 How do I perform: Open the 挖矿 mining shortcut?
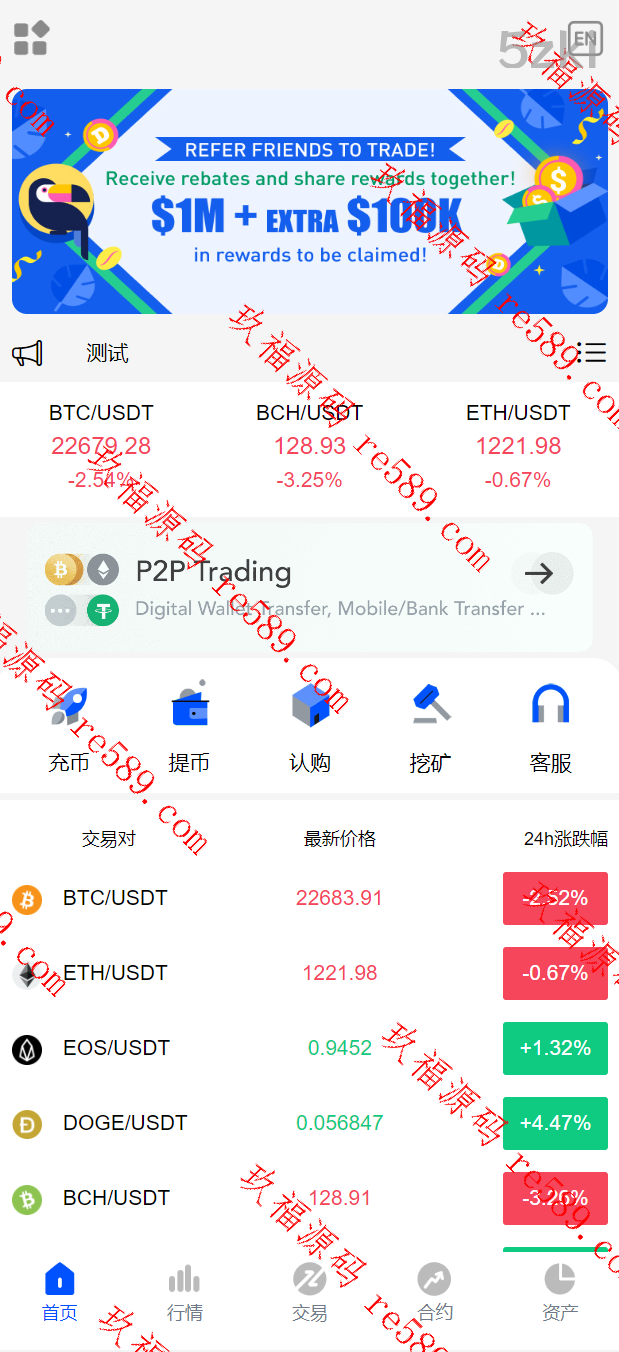(430, 728)
